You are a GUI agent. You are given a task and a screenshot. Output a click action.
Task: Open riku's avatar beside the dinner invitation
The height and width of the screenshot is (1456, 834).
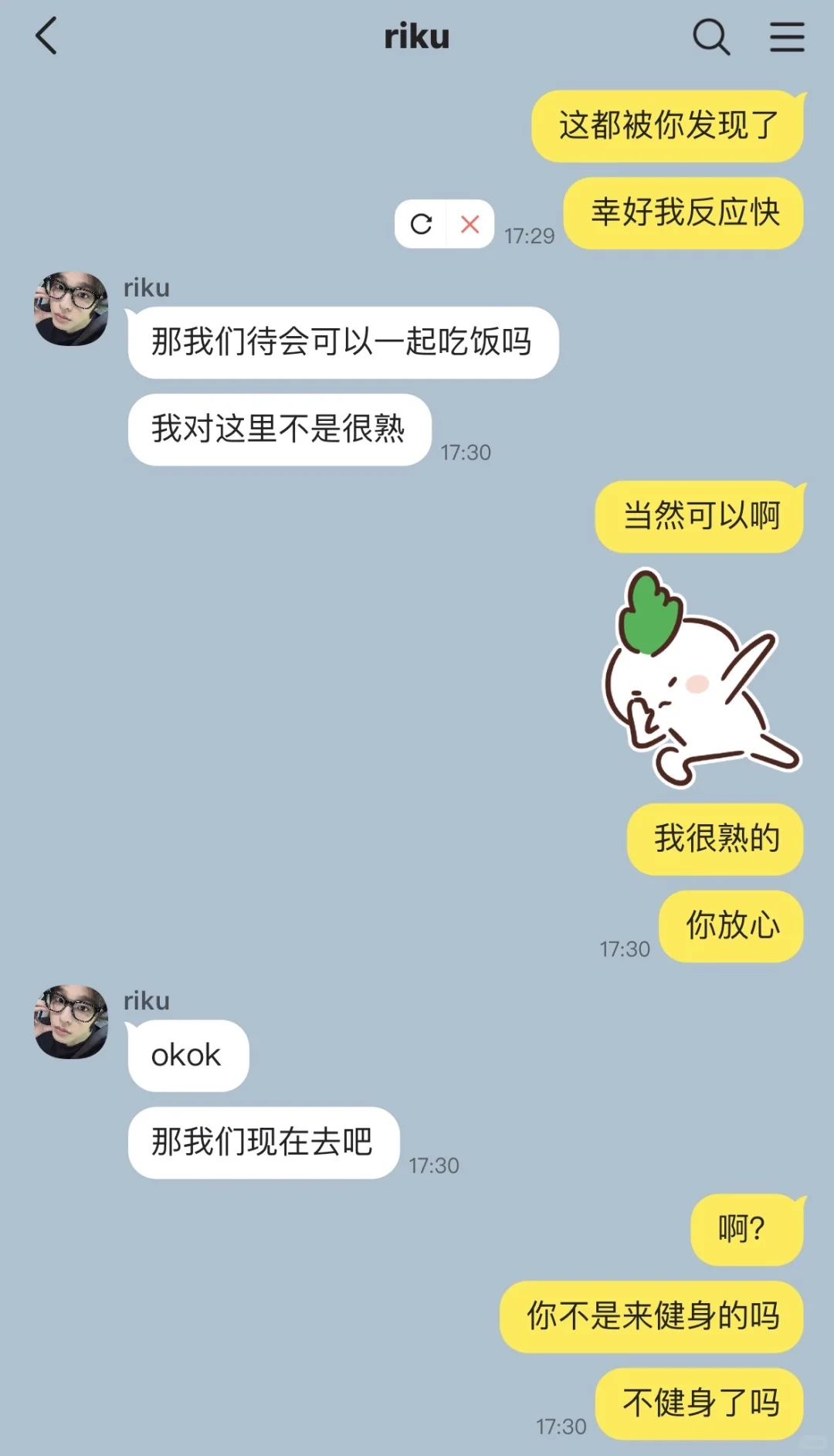[71, 308]
